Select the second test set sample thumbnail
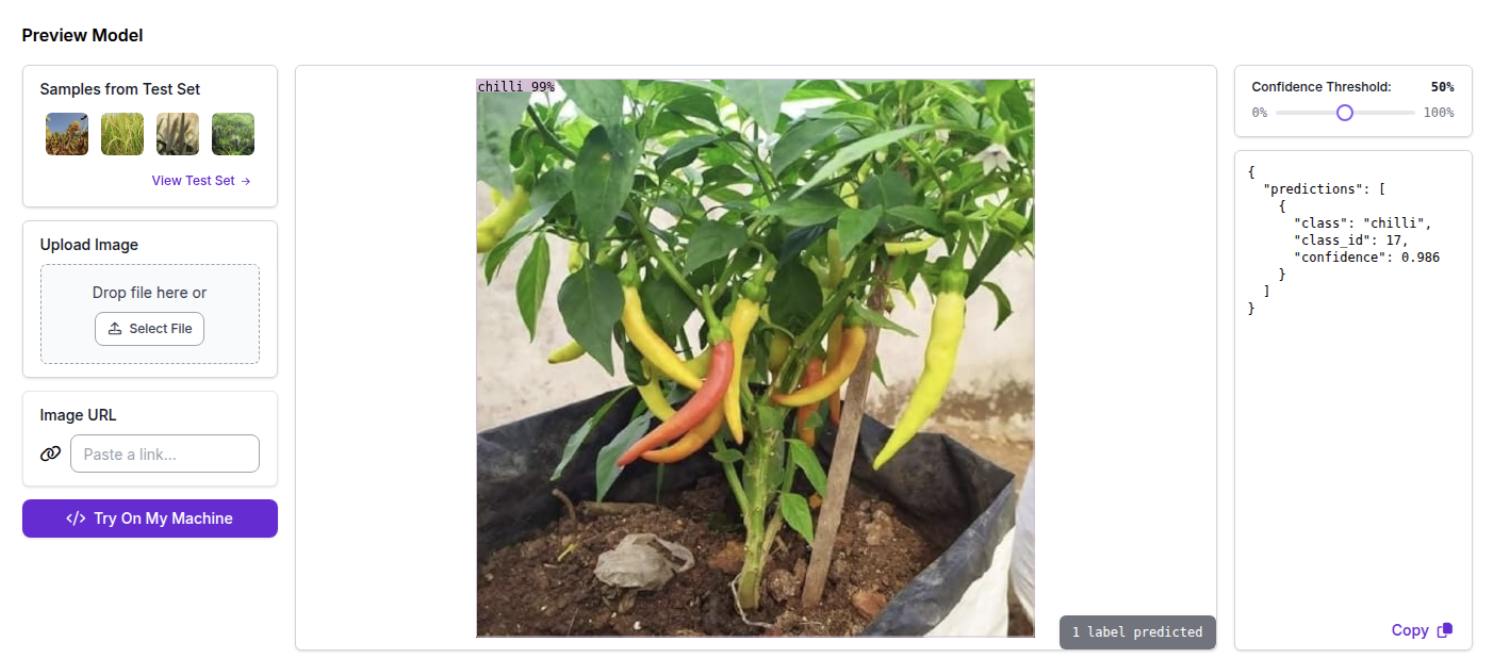The height and width of the screenshot is (668, 1486). click(x=122, y=134)
